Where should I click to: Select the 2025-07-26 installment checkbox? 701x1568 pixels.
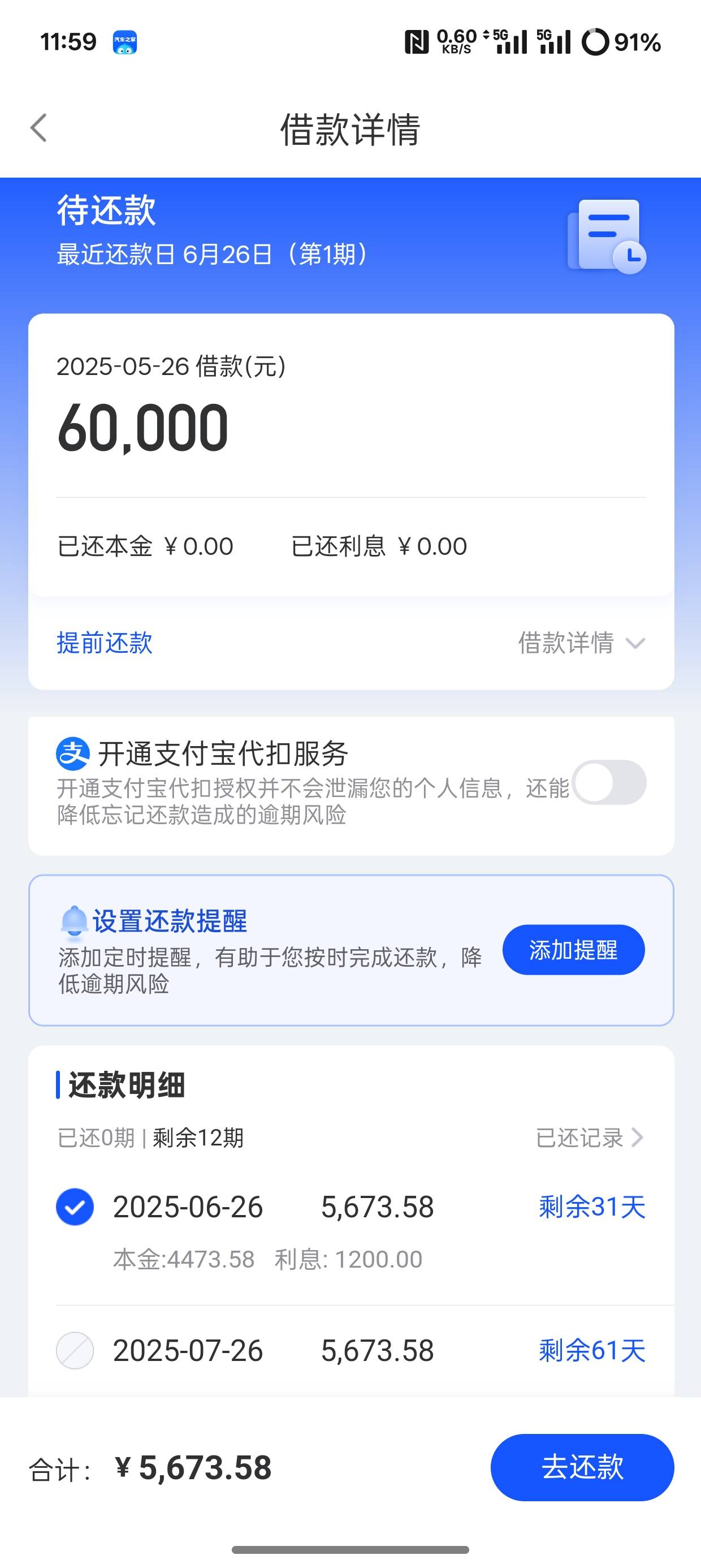coord(75,1350)
